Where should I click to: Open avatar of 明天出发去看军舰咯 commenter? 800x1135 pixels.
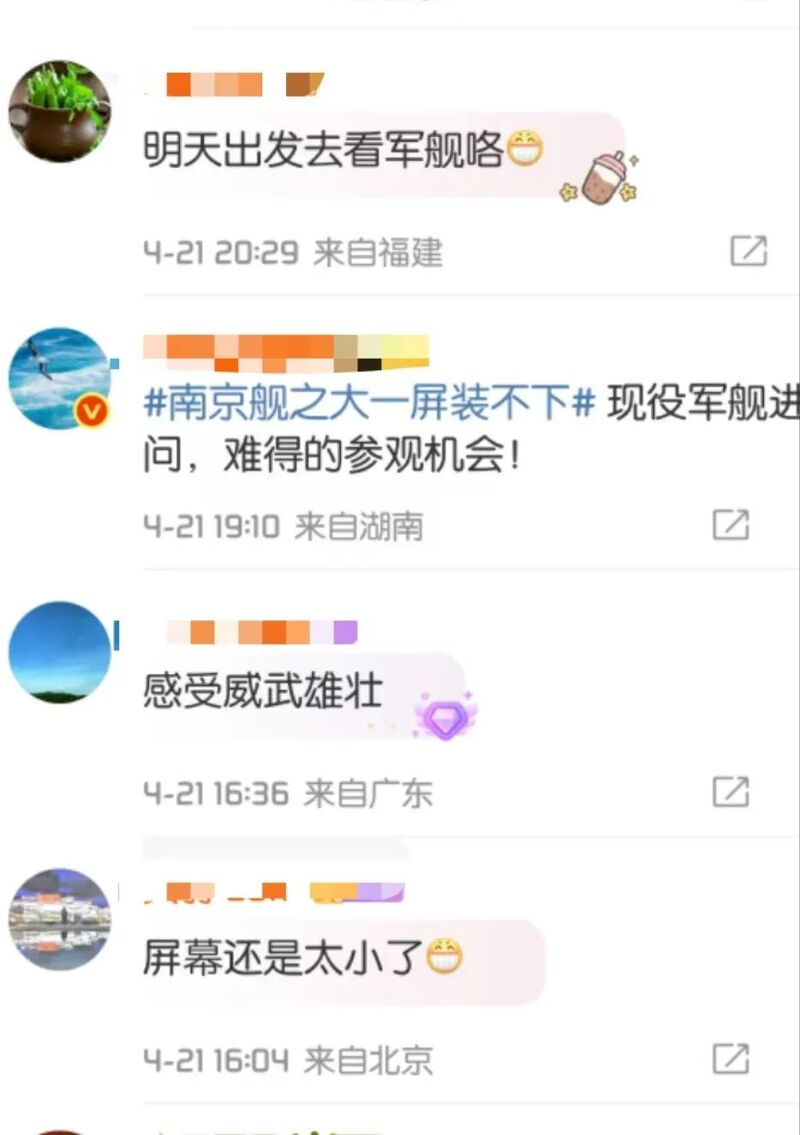60,110
